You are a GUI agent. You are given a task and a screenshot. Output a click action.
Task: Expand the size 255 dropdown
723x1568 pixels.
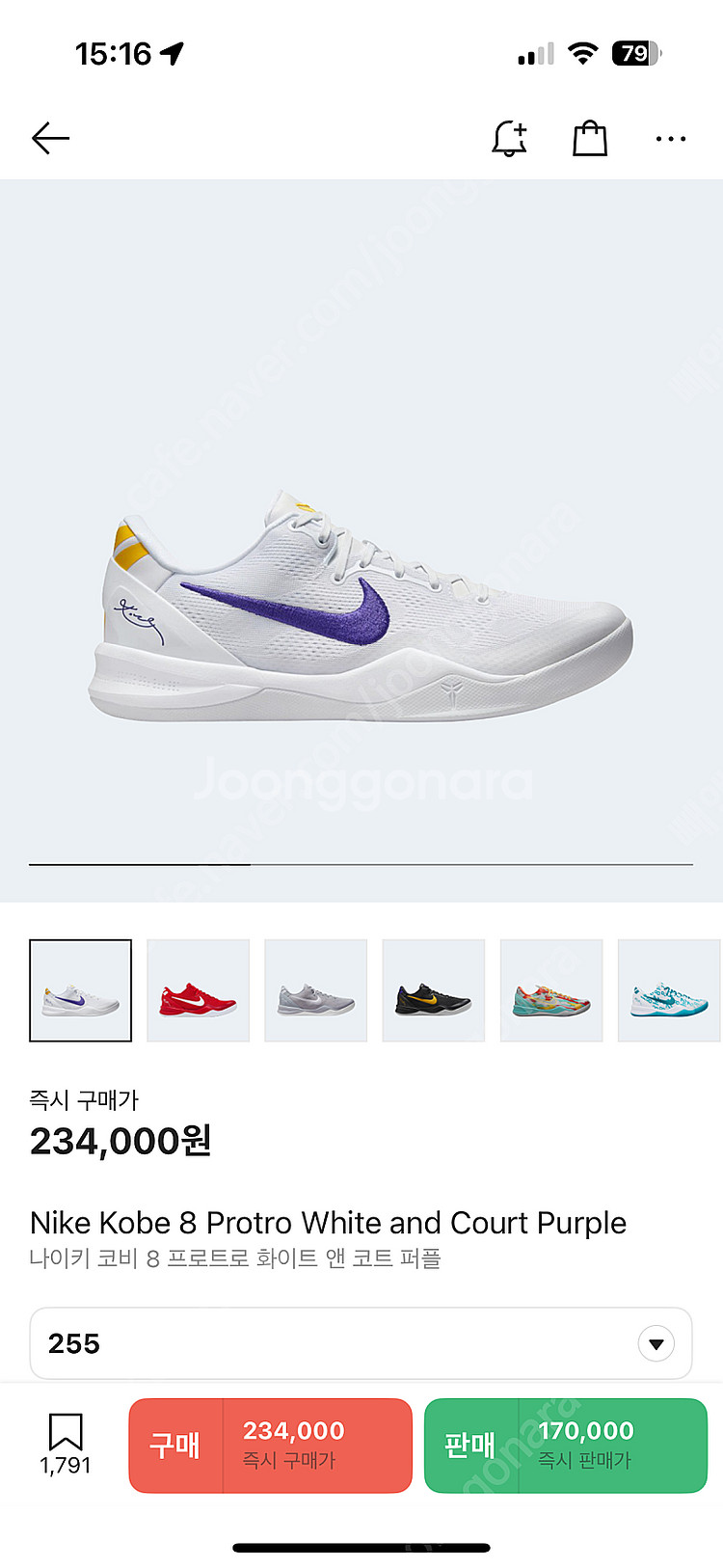coord(656,1343)
